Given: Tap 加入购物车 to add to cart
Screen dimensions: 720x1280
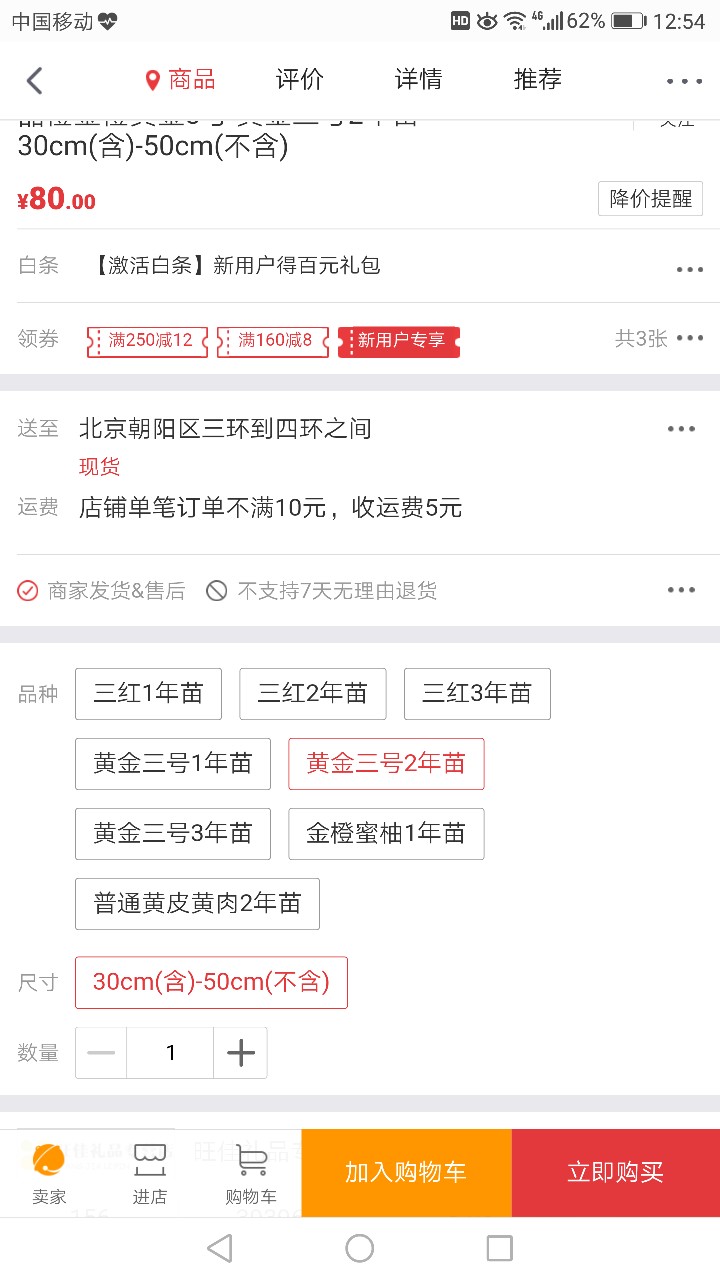Looking at the screenshot, I should [406, 1173].
